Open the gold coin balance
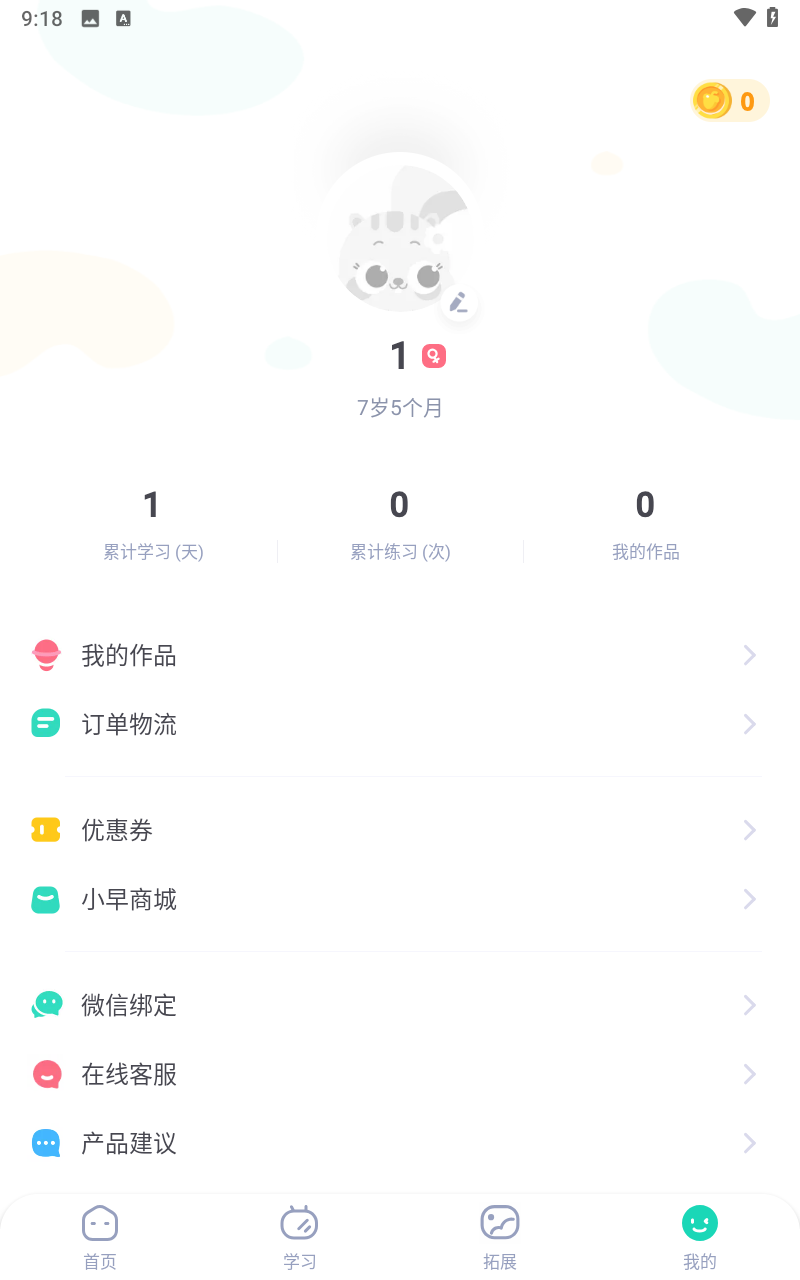 click(x=730, y=101)
